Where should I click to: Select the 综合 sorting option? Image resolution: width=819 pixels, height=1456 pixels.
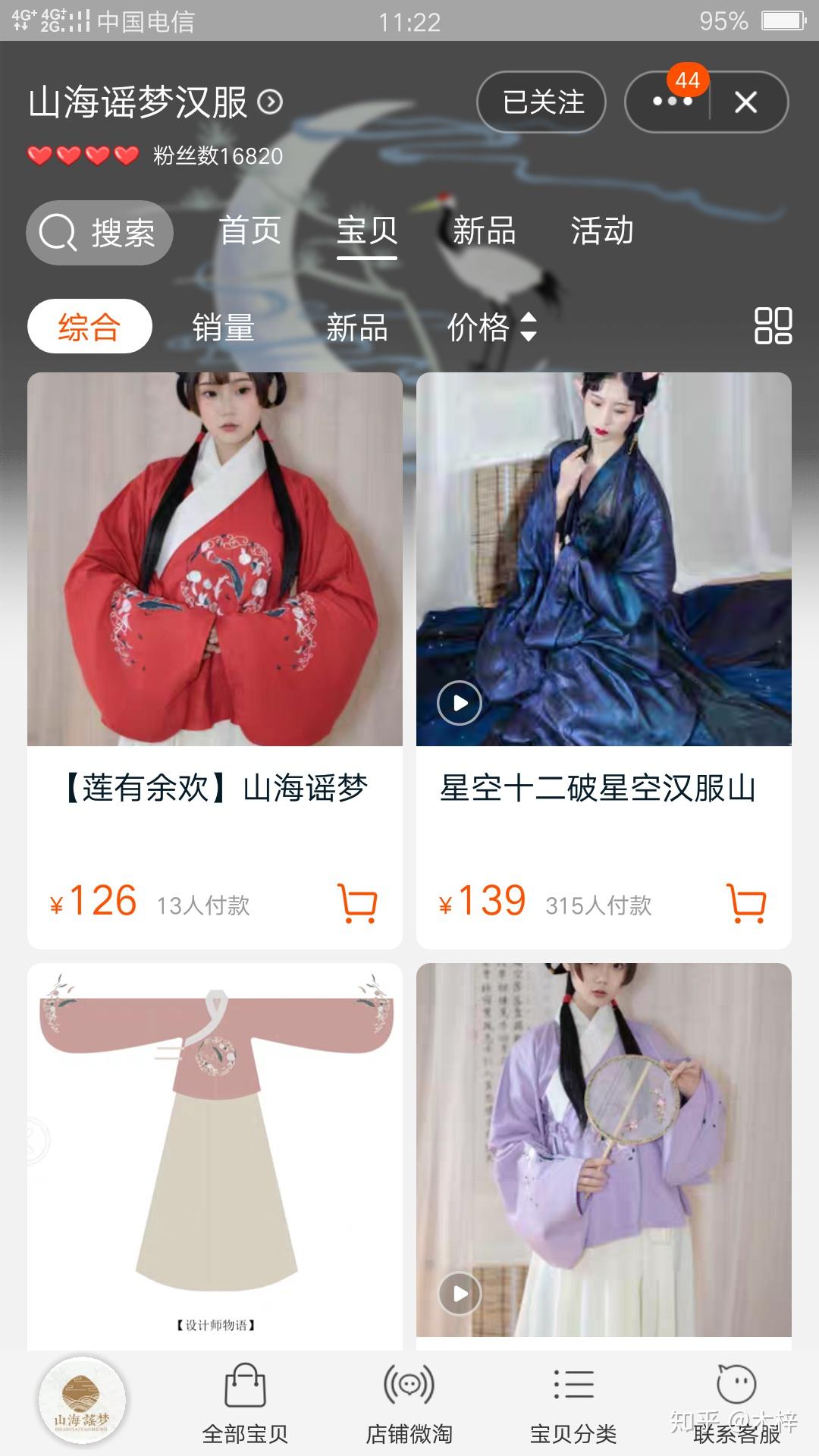coord(89,327)
